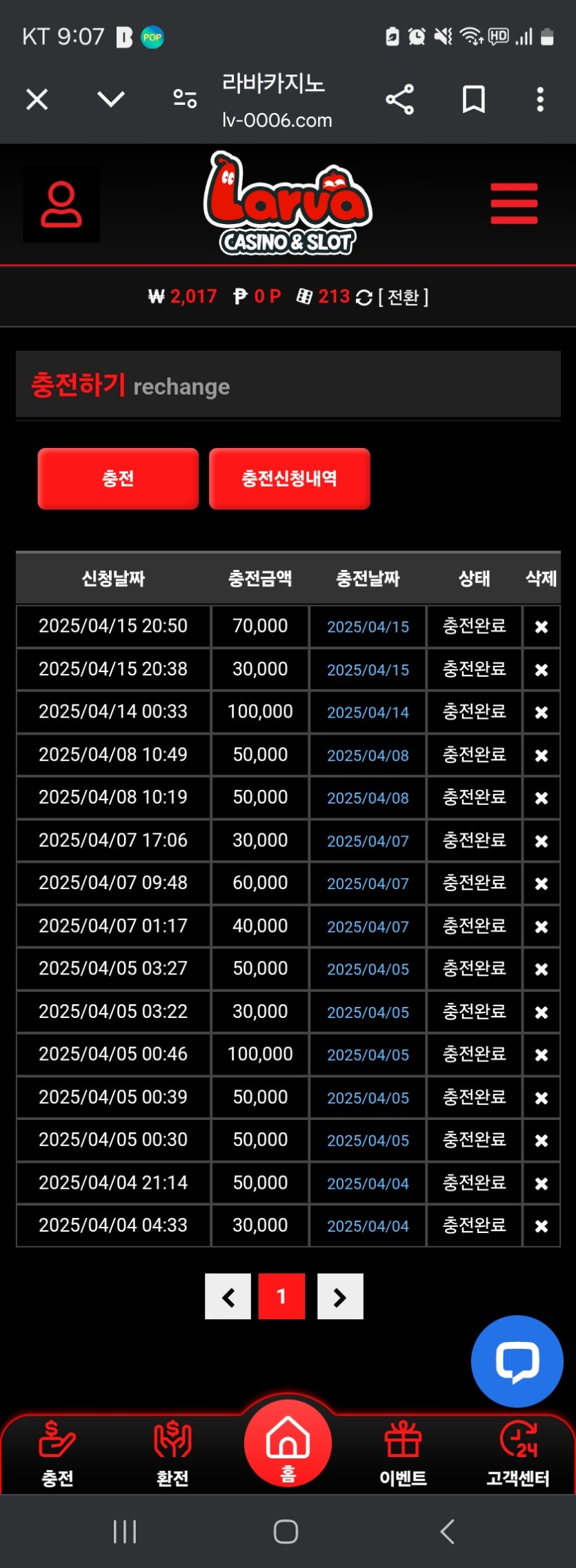Bookmark the current web page
This screenshot has width=576, height=1568.
pyautogui.click(x=473, y=100)
